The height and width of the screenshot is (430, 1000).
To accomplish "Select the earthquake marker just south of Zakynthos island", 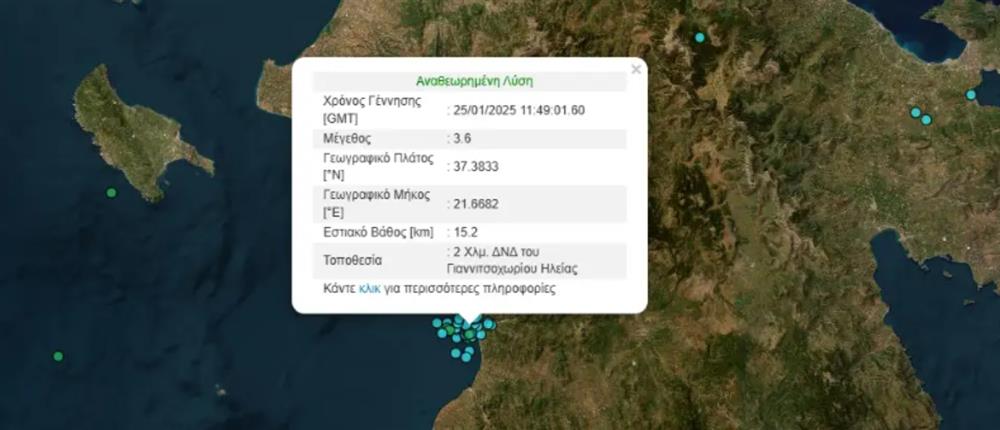I will pos(111,192).
